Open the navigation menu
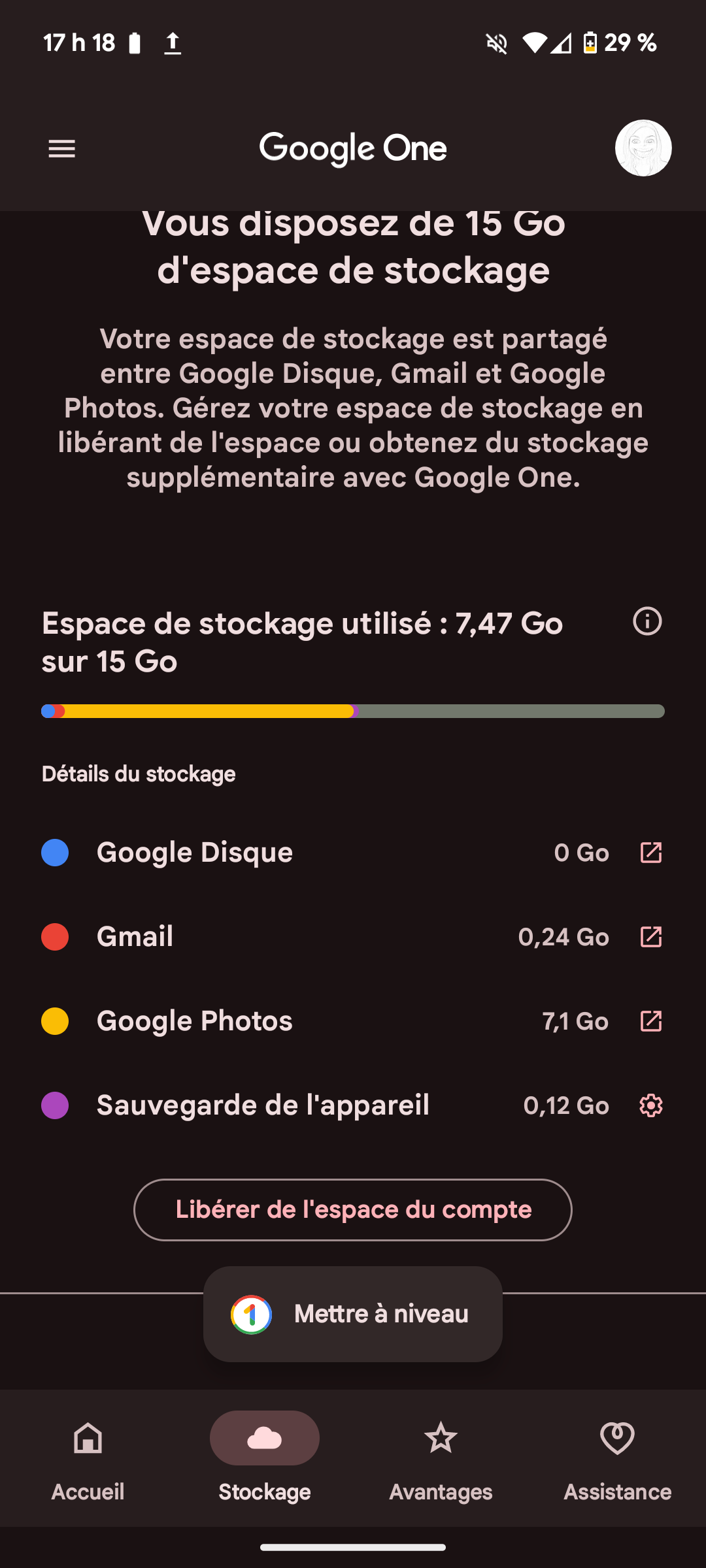The height and width of the screenshot is (1568, 706). click(x=61, y=148)
